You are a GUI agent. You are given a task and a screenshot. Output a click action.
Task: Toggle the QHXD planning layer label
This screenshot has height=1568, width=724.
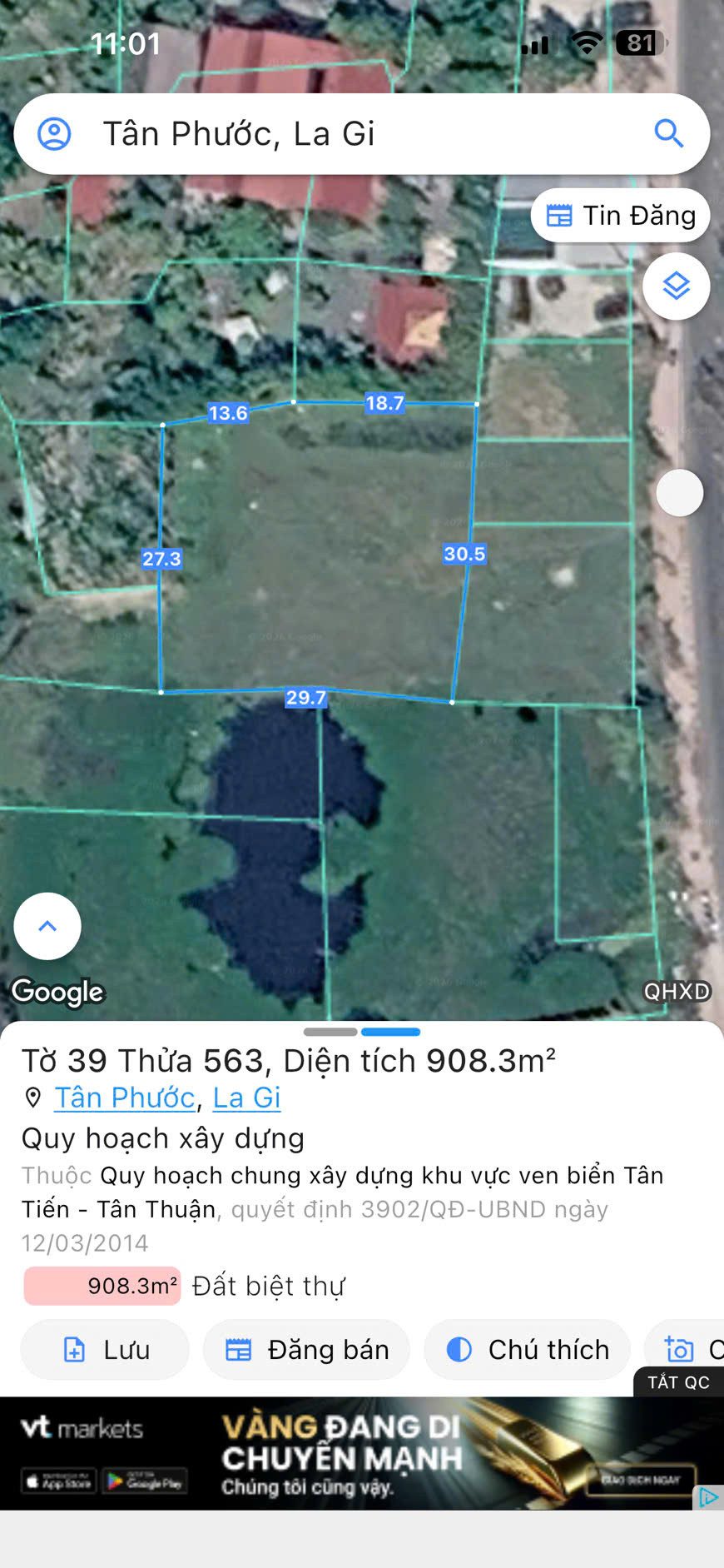click(677, 991)
